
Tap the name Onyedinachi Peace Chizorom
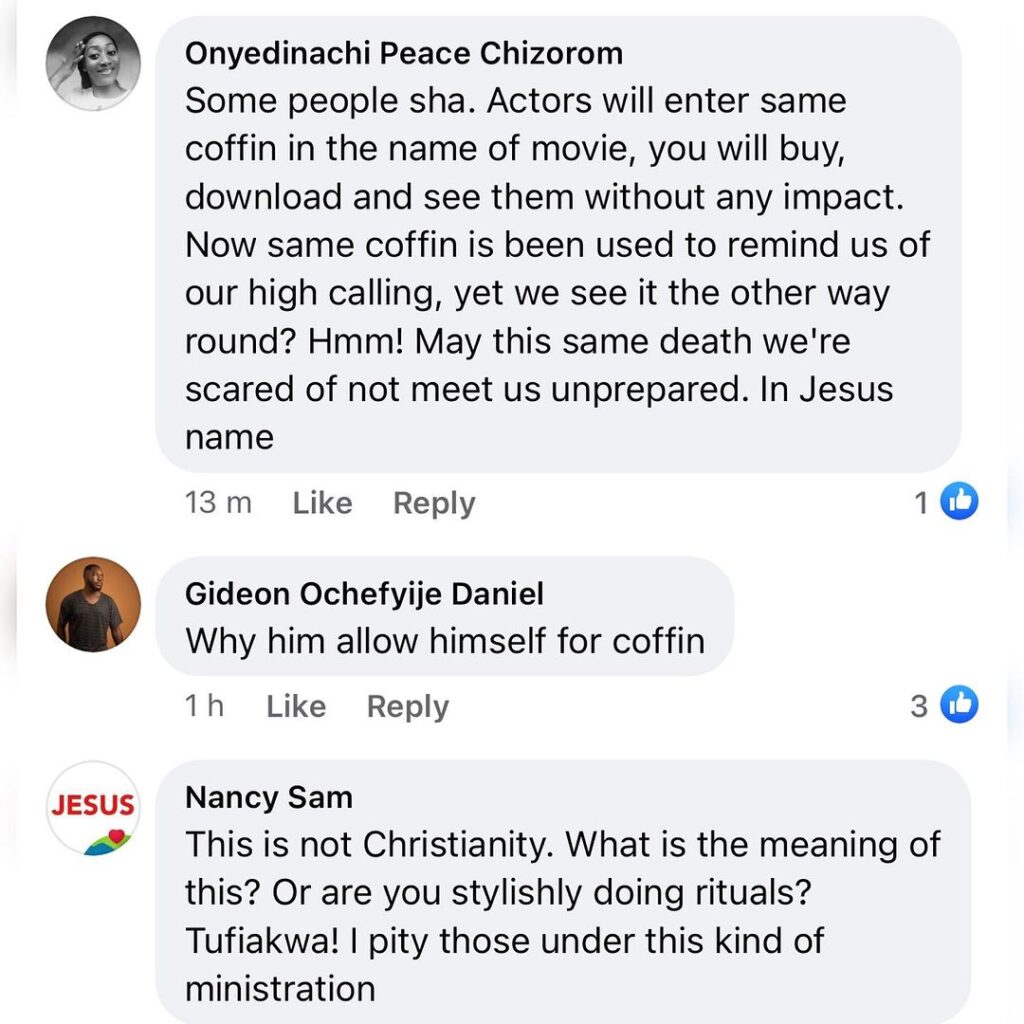pos(404,53)
